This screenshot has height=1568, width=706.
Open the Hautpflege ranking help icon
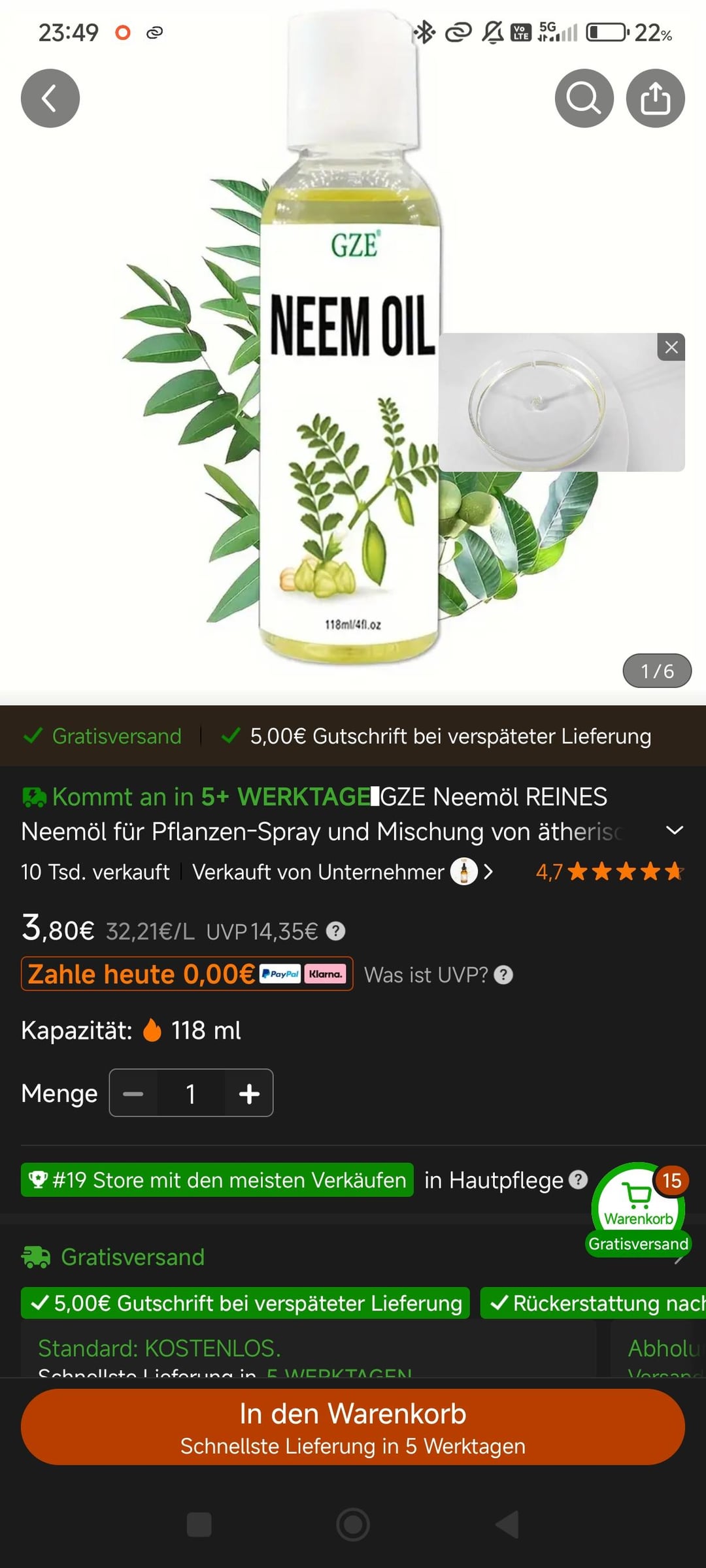click(x=578, y=1180)
